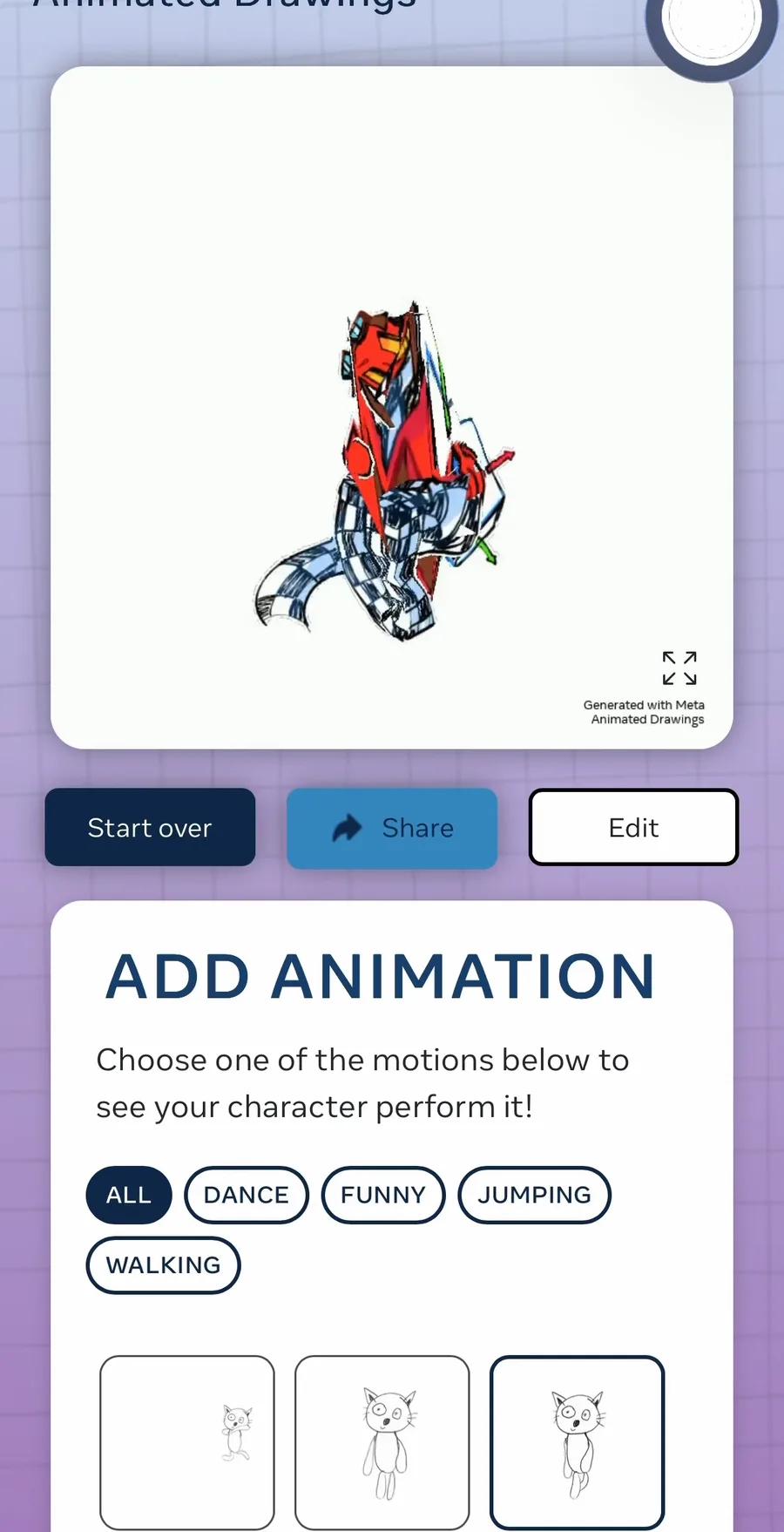The width and height of the screenshot is (784, 1532).
Task: Filter animations by DANCE
Action: pyautogui.click(x=247, y=1195)
